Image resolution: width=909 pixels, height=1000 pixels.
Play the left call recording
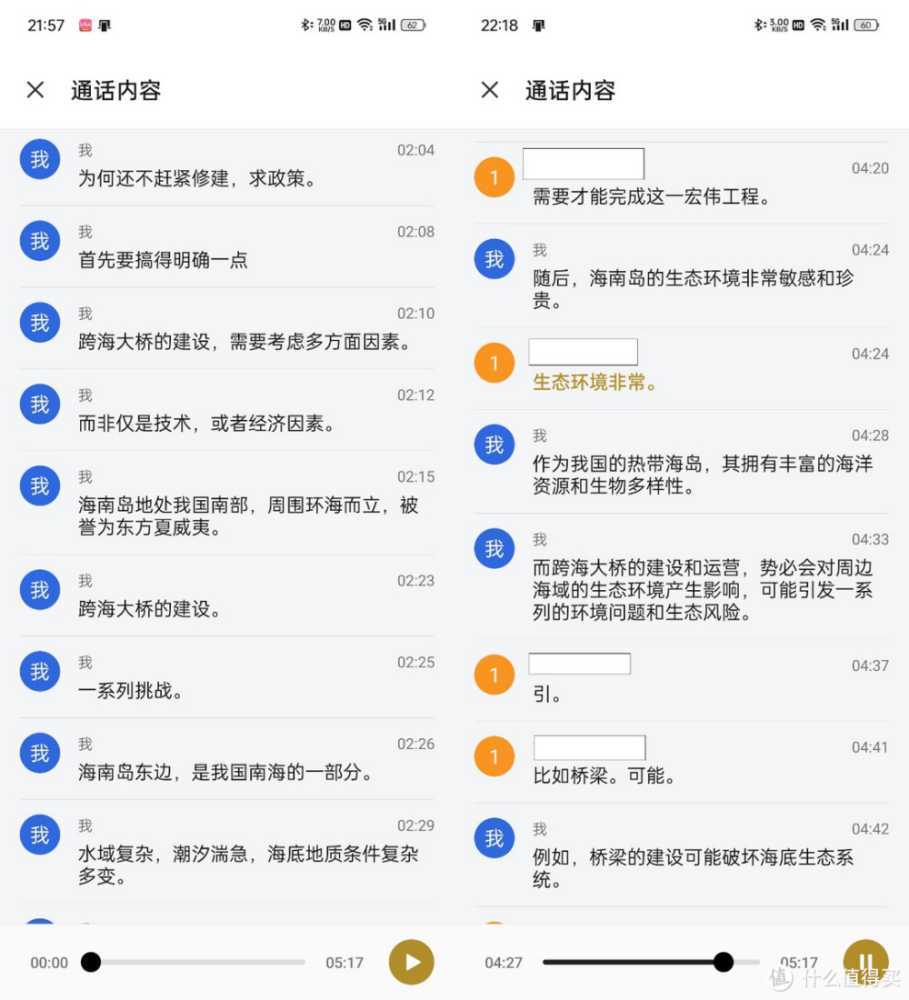(411, 961)
